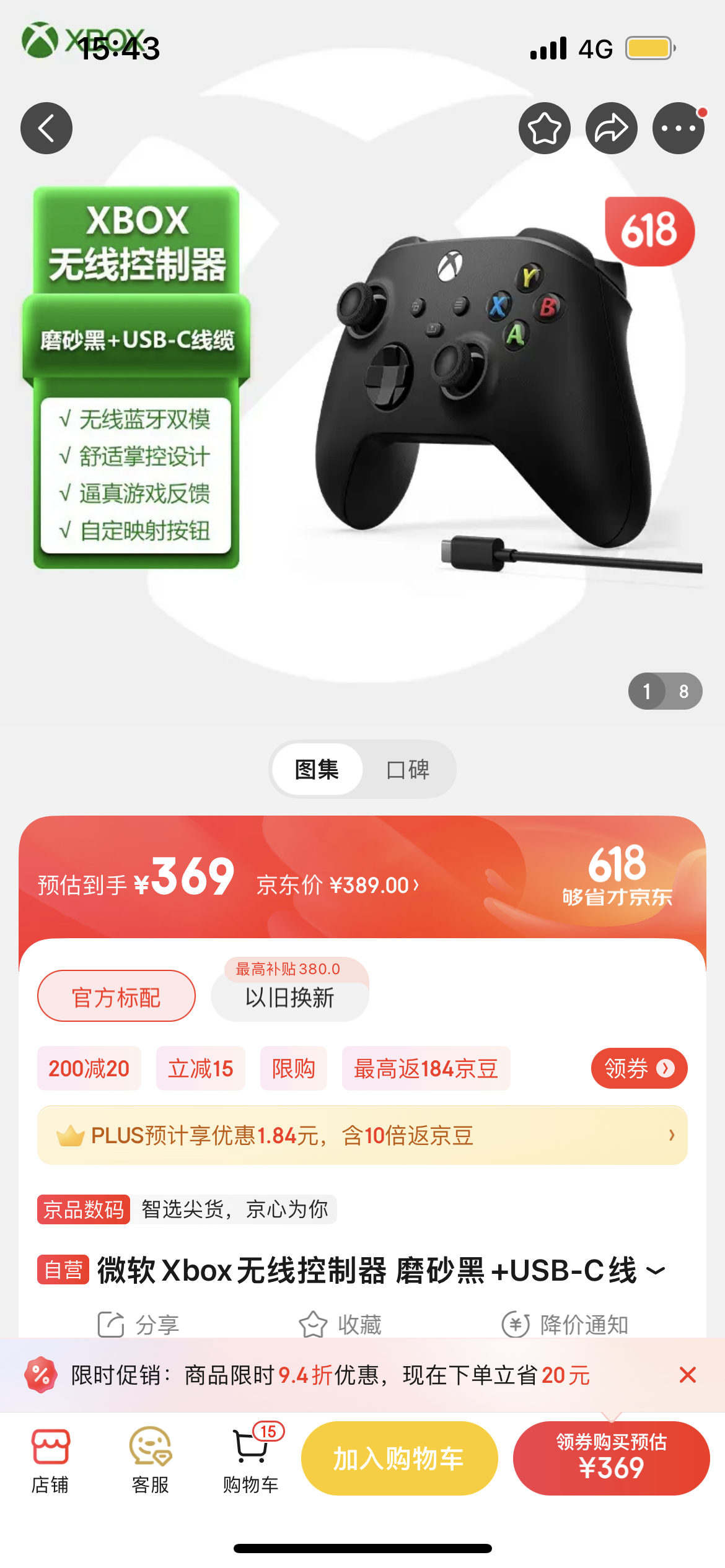Open the 购物车 shopping cart
This screenshot has height=1568, width=725.
click(251, 1460)
